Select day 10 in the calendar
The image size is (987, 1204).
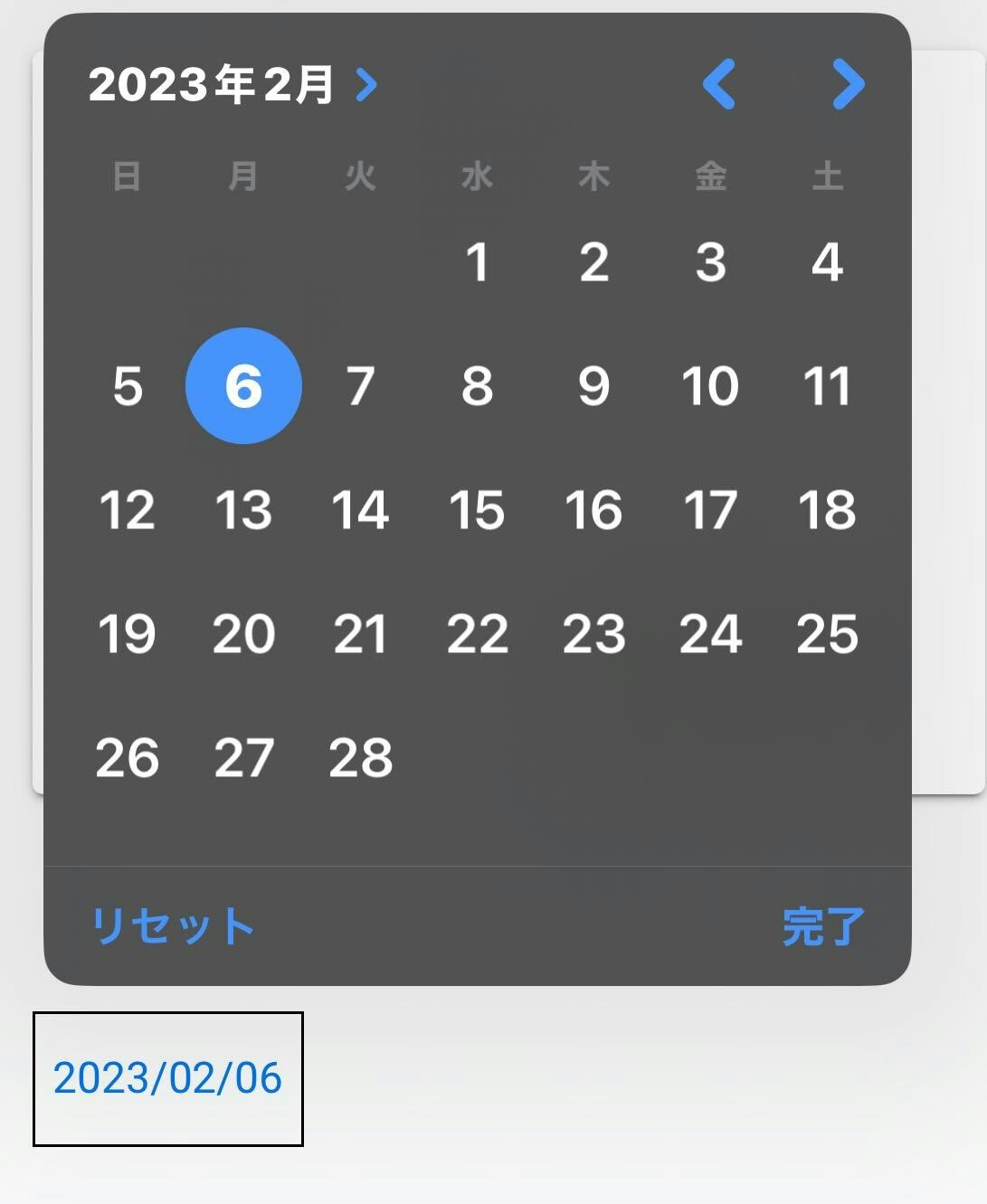pyautogui.click(x=710, y=386)
